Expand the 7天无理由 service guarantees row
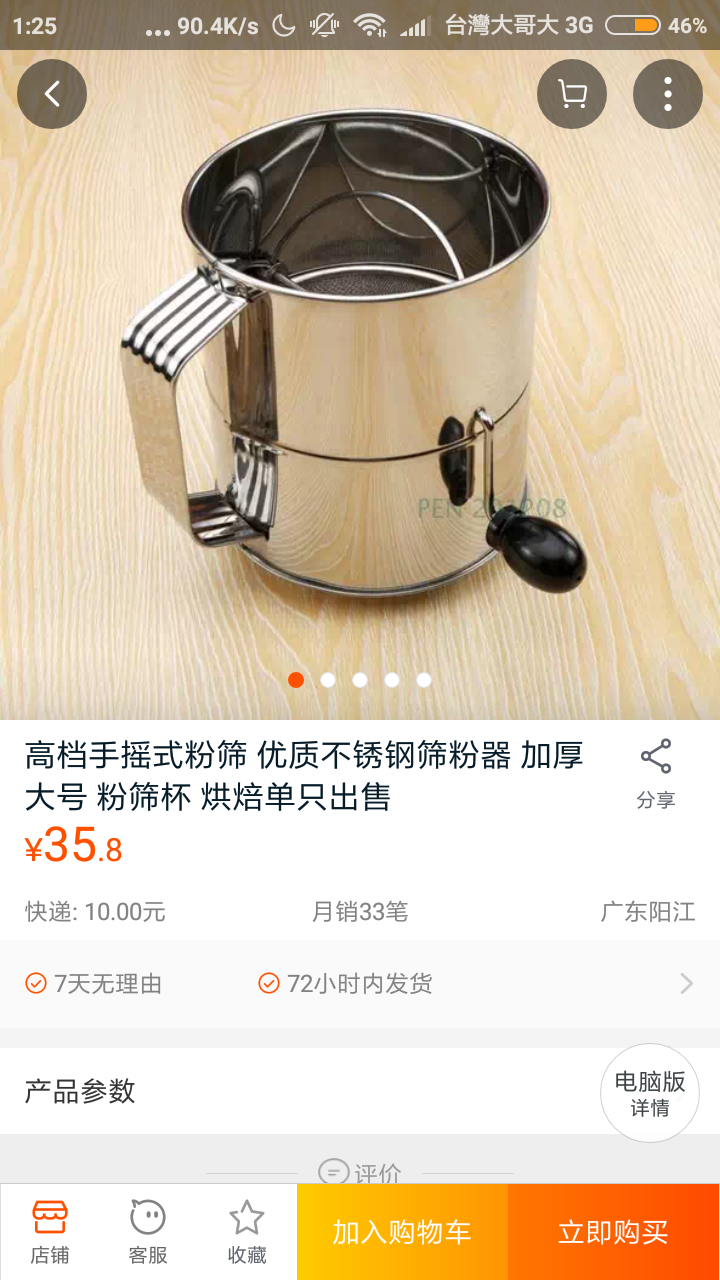 pos(360,984)
